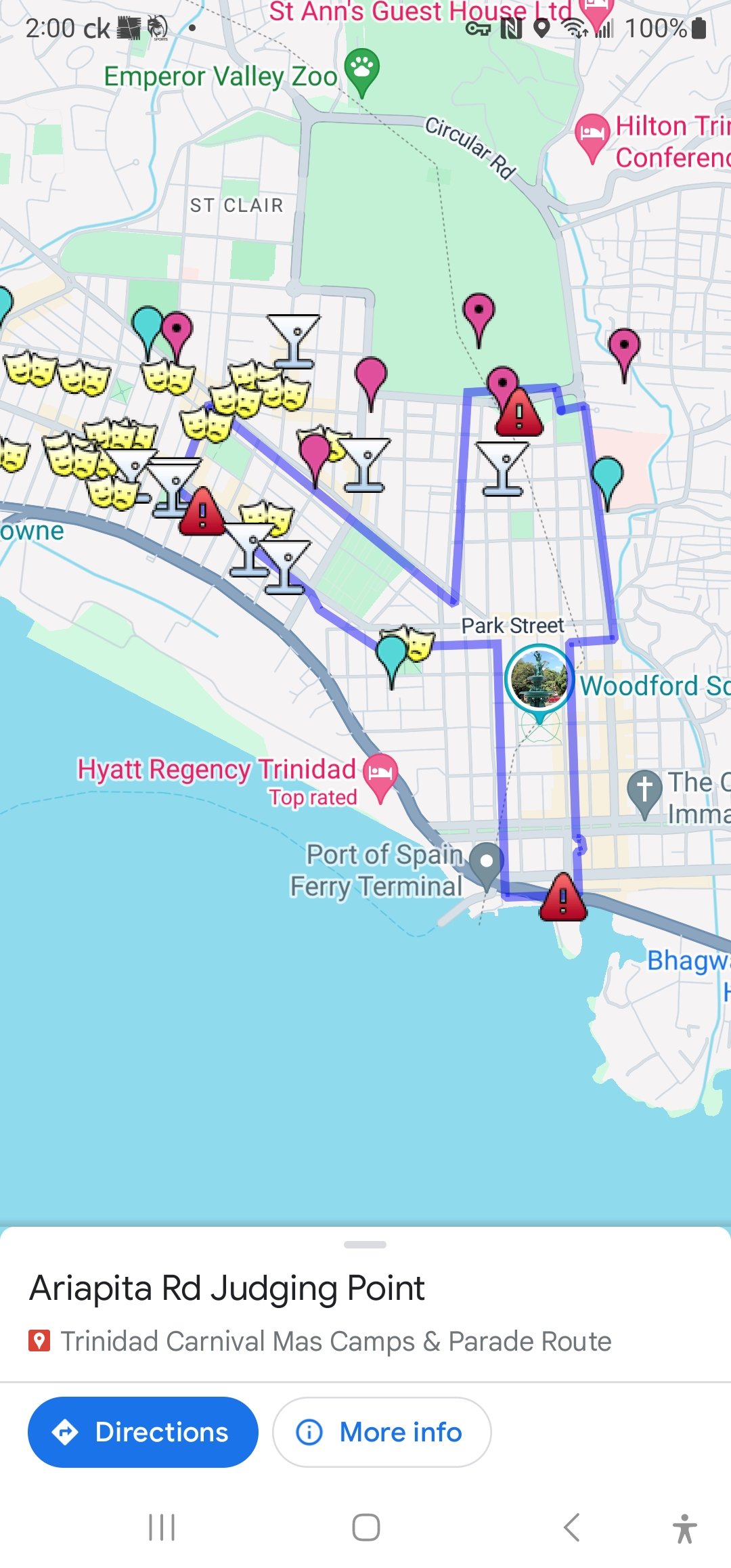
Task: Open recent apps from the navigation bar
Action: [x=162, y=1527]
